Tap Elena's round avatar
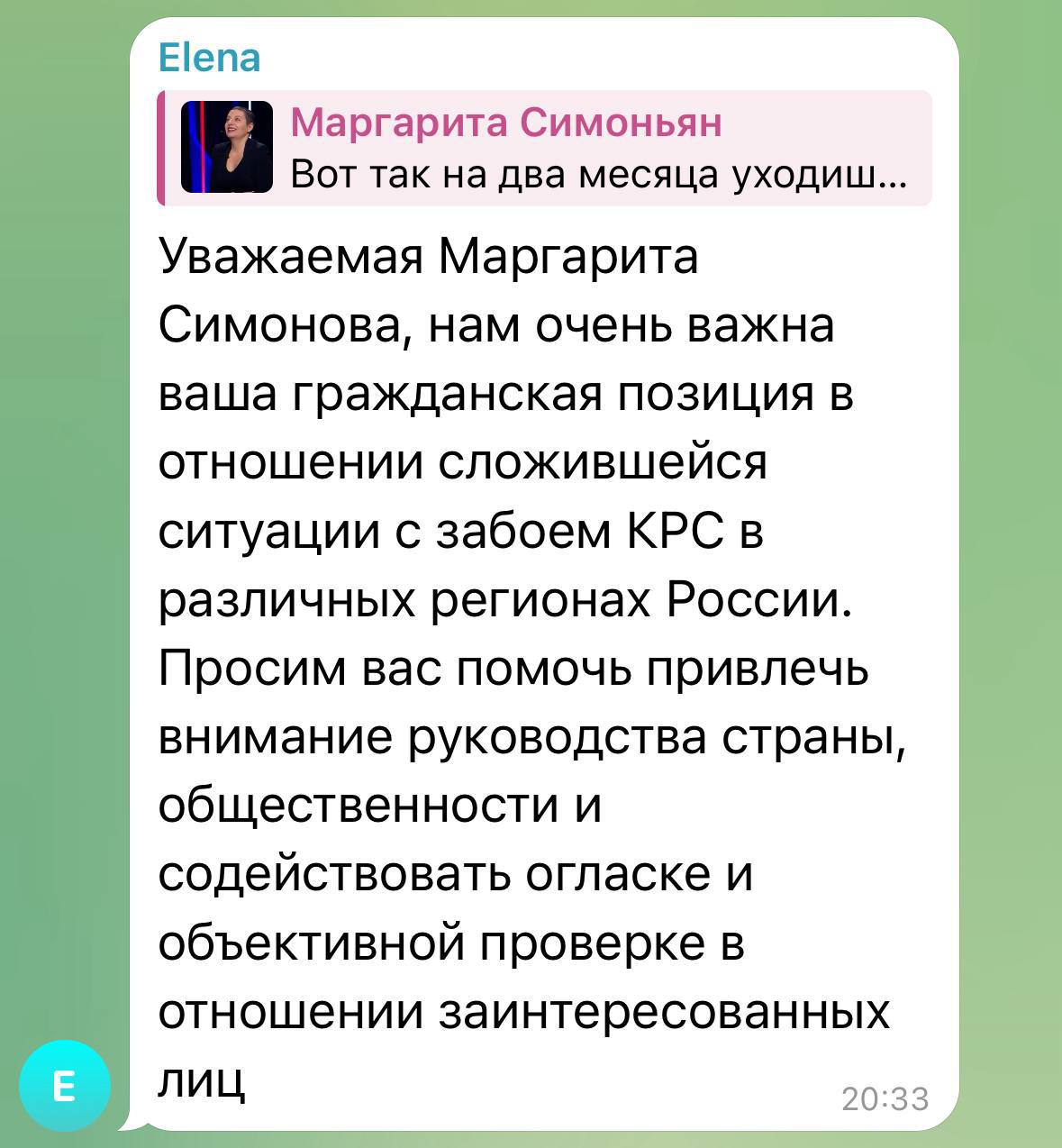Viewport: 1062px width, 1148px height. point(65,1086)
